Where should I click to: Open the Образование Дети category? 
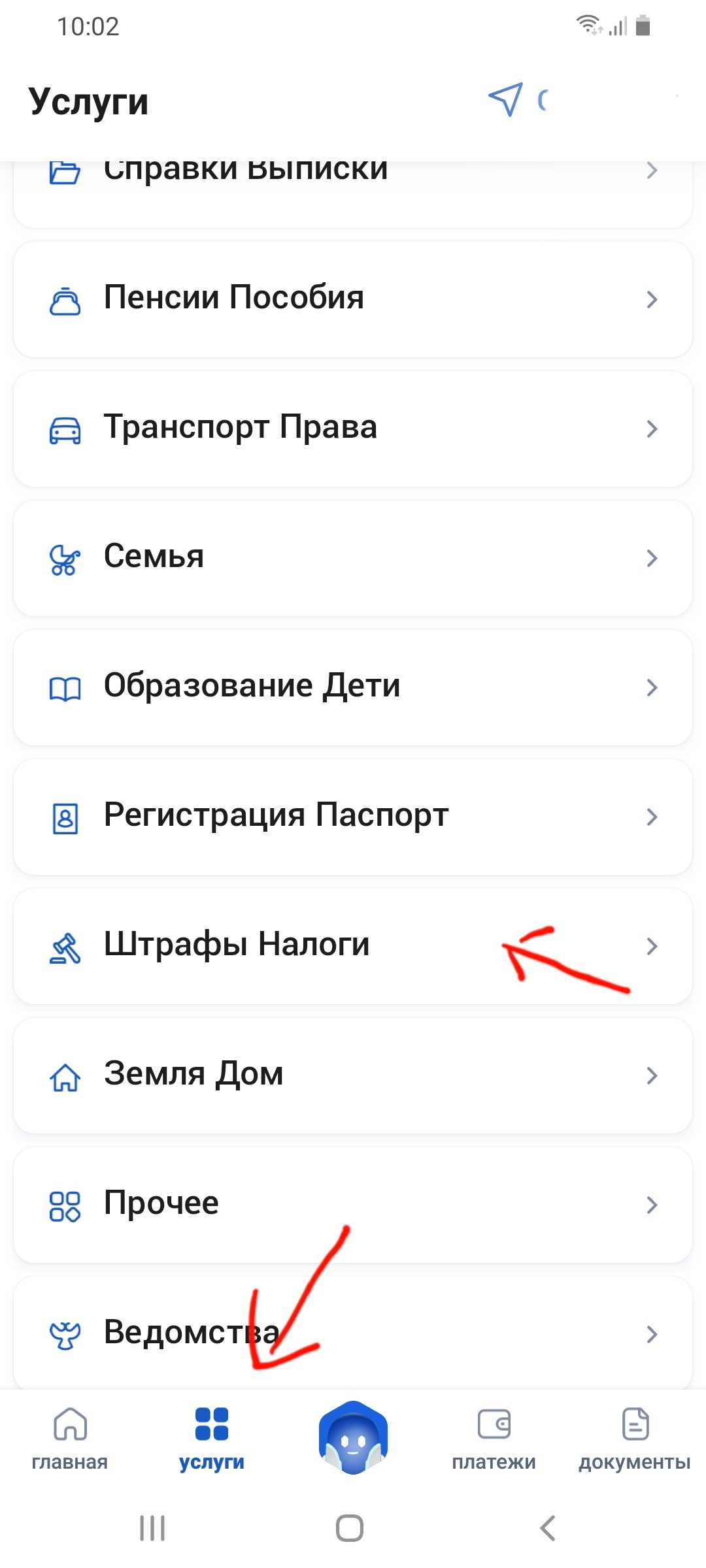pyautogui.click(x=353, y=687)
